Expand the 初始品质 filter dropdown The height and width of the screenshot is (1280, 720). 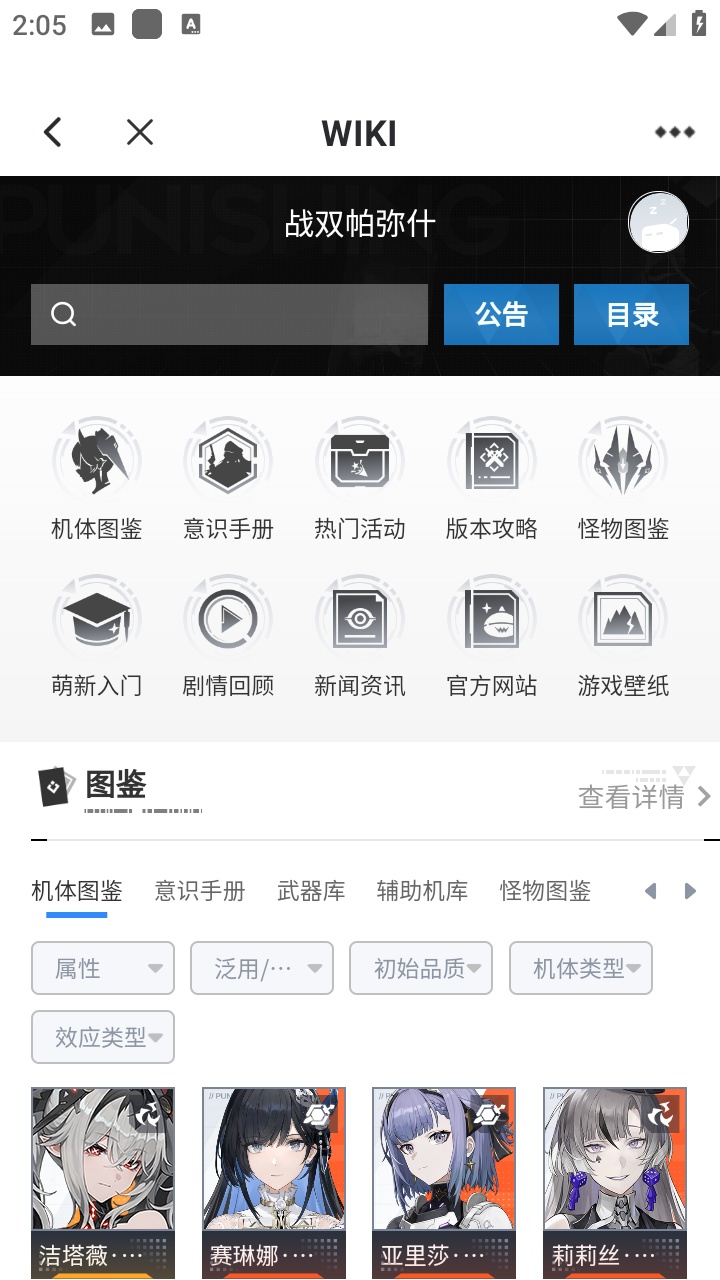(x=421, y=968)
